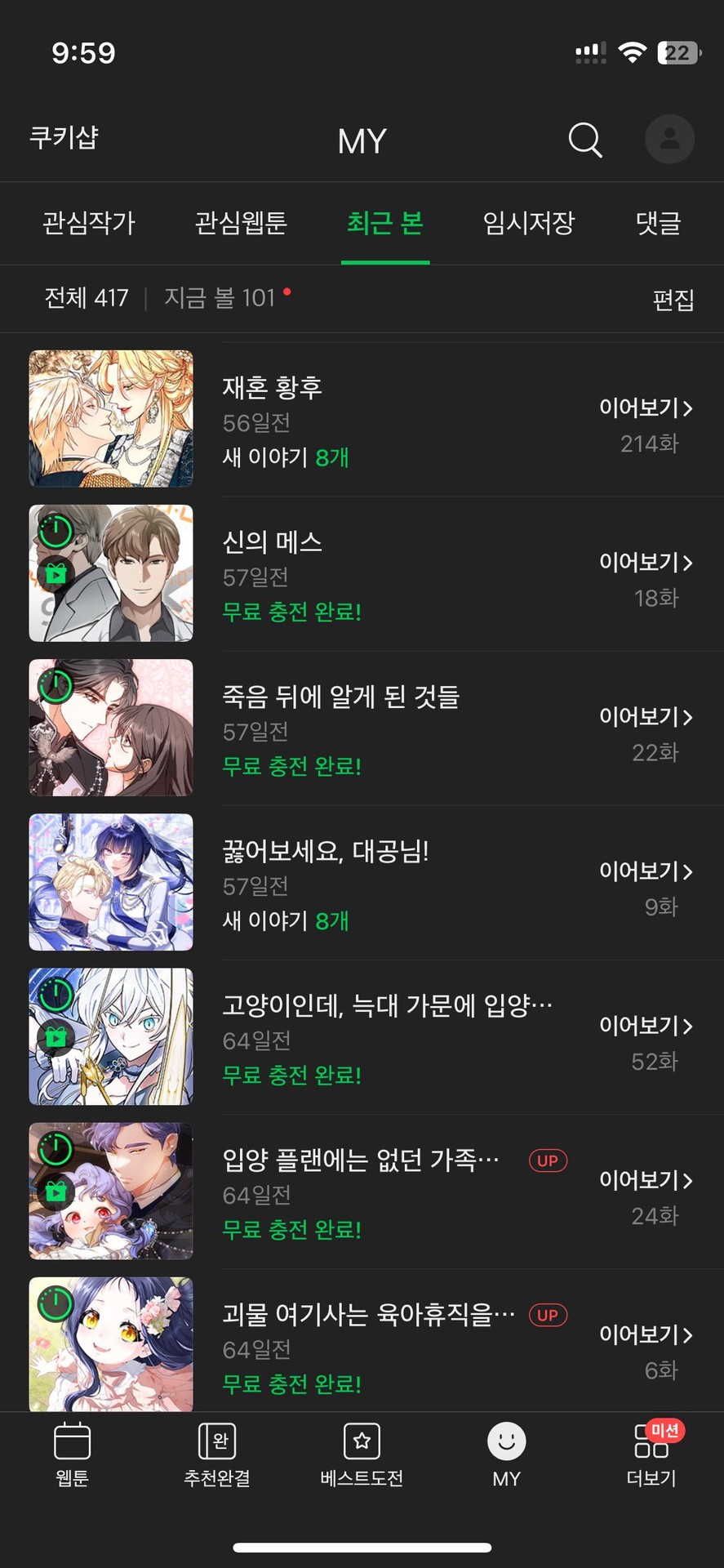Open the 고양이인데, 늑대 가문에 입양 webtoon

click(387, 1005)
